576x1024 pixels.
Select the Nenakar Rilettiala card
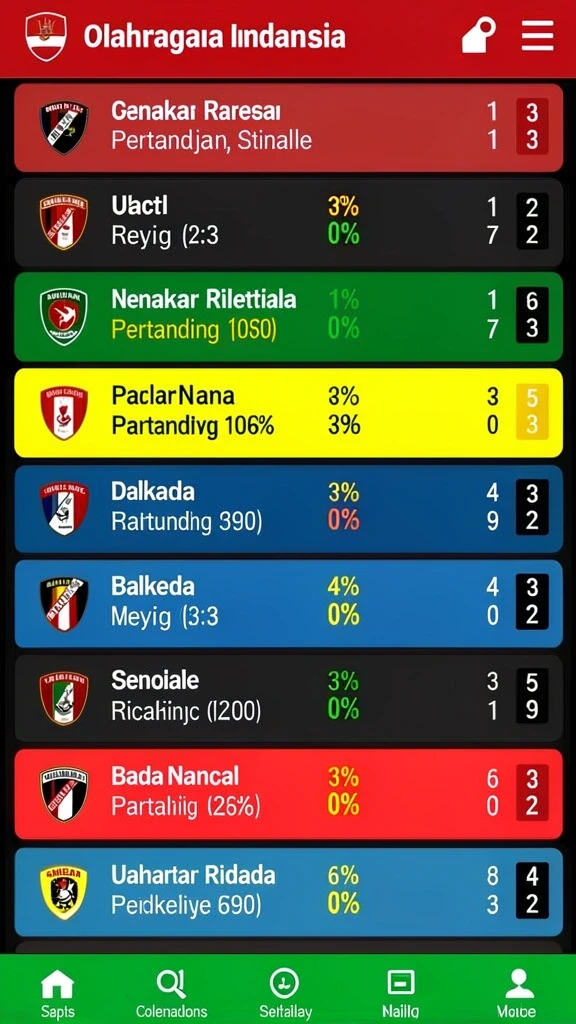[289, 317]
